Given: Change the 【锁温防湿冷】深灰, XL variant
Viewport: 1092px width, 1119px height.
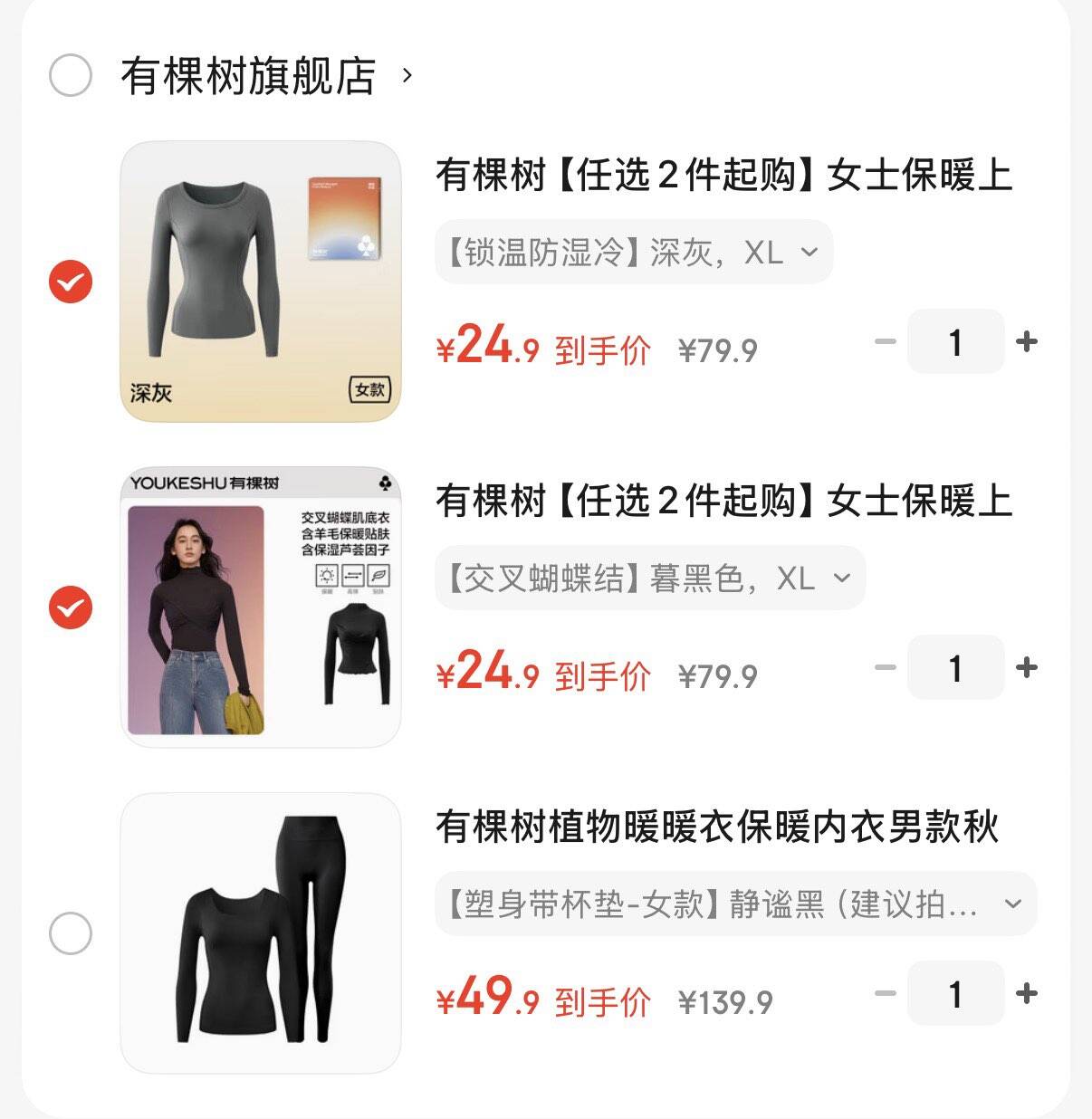Looking at the screenshot, I should click(634, 253).
